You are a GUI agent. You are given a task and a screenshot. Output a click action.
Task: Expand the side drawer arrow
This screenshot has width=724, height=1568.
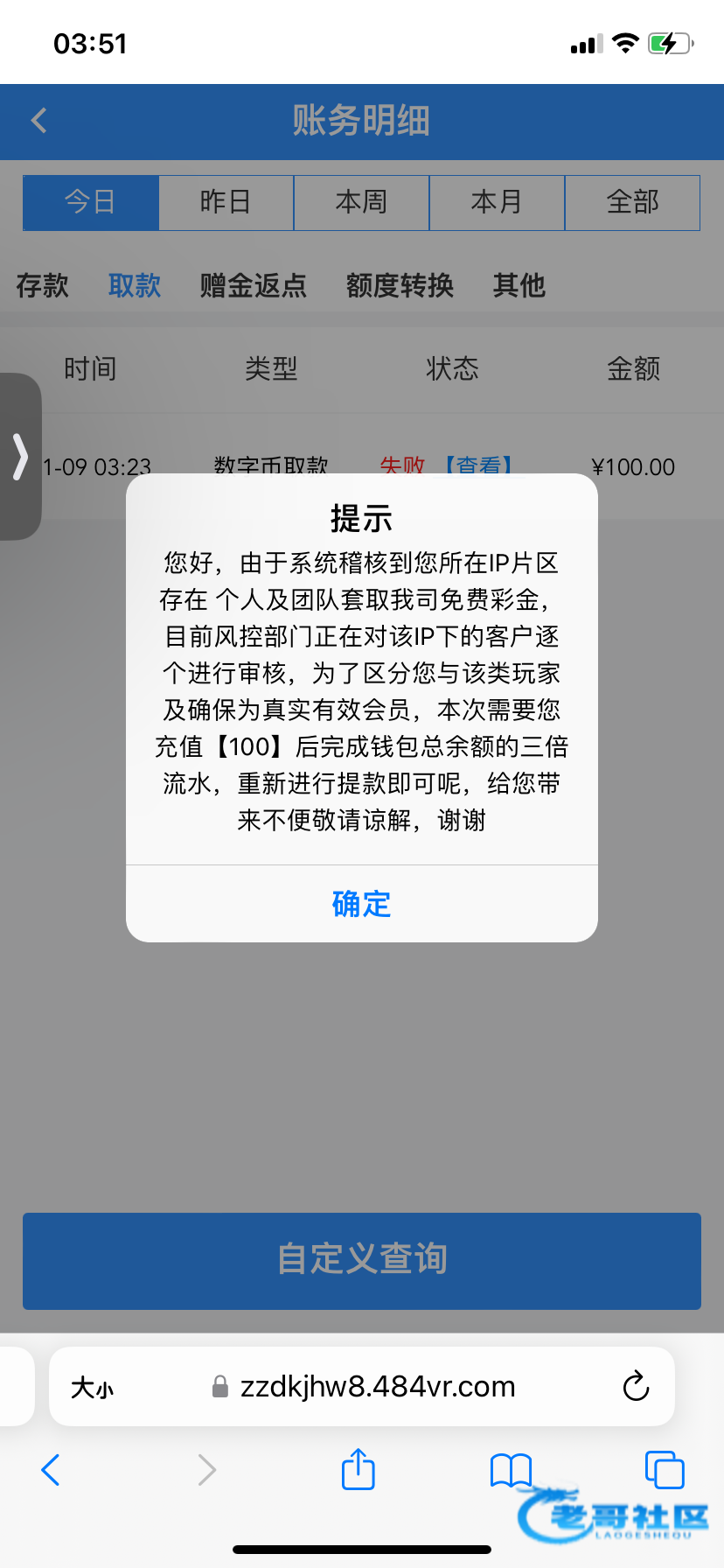(x=20, y=457)
